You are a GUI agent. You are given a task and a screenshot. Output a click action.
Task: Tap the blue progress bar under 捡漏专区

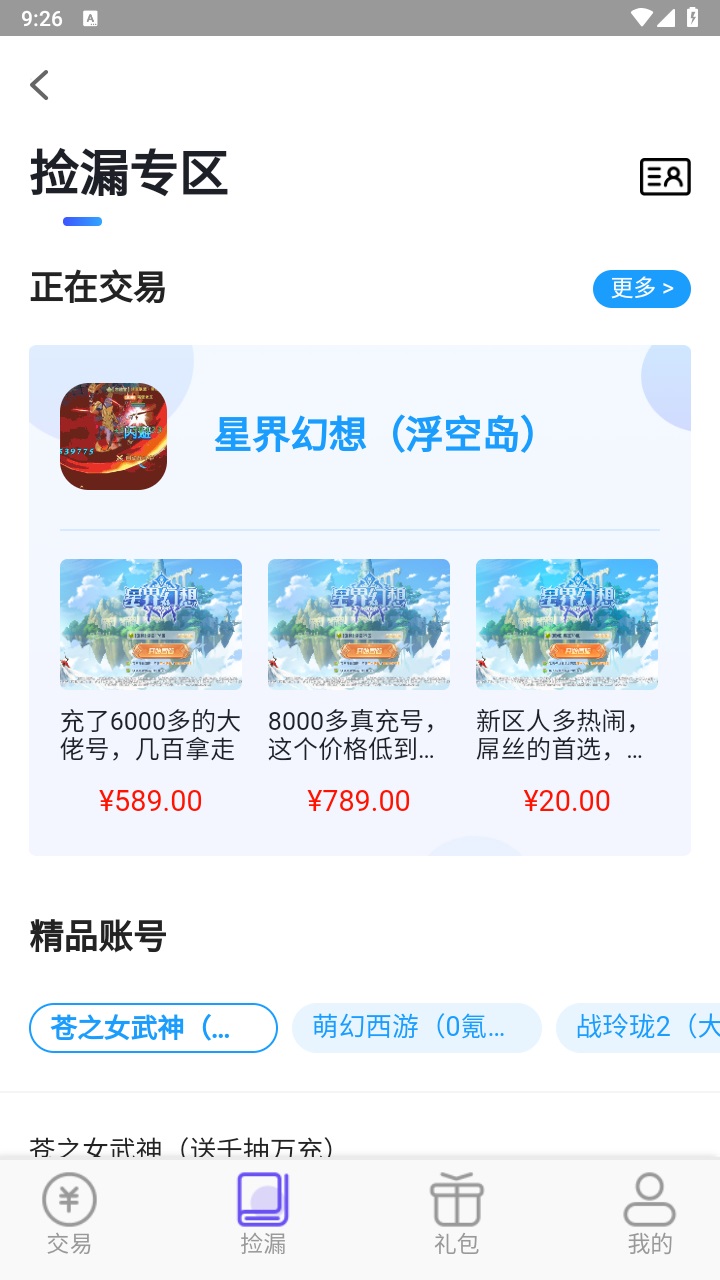pyautogui.click(x=83, y=221)
